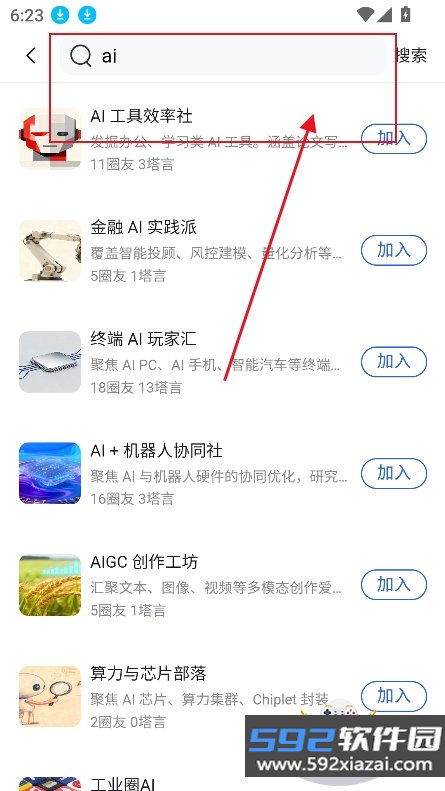Go back using the arrow icon
The width and height of the screenshot is (445, 791).
click(x=31, y=55)
